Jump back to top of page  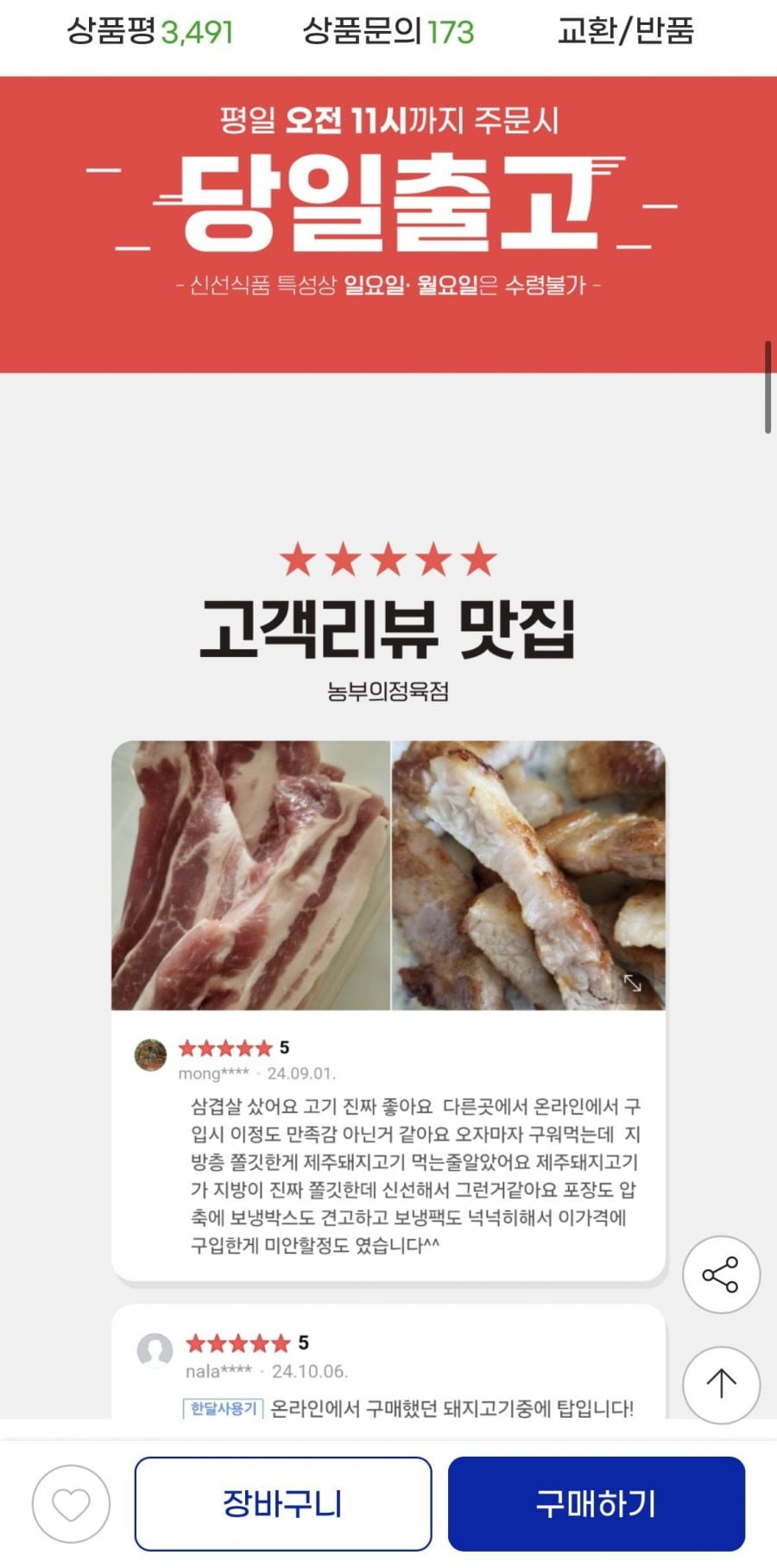pos(721,1384)
